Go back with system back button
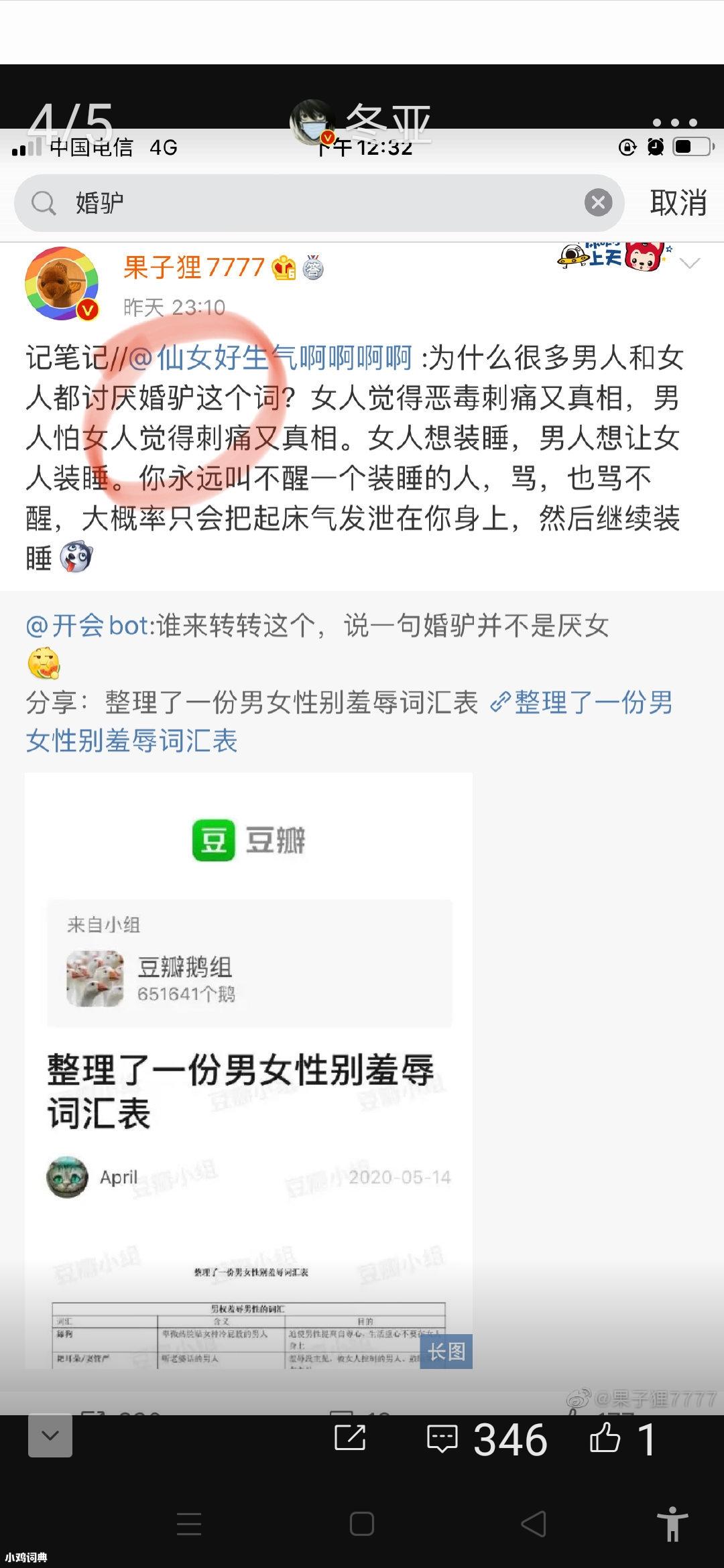Viewport: 724px width, 1568px height. (x=534, y=1524)
